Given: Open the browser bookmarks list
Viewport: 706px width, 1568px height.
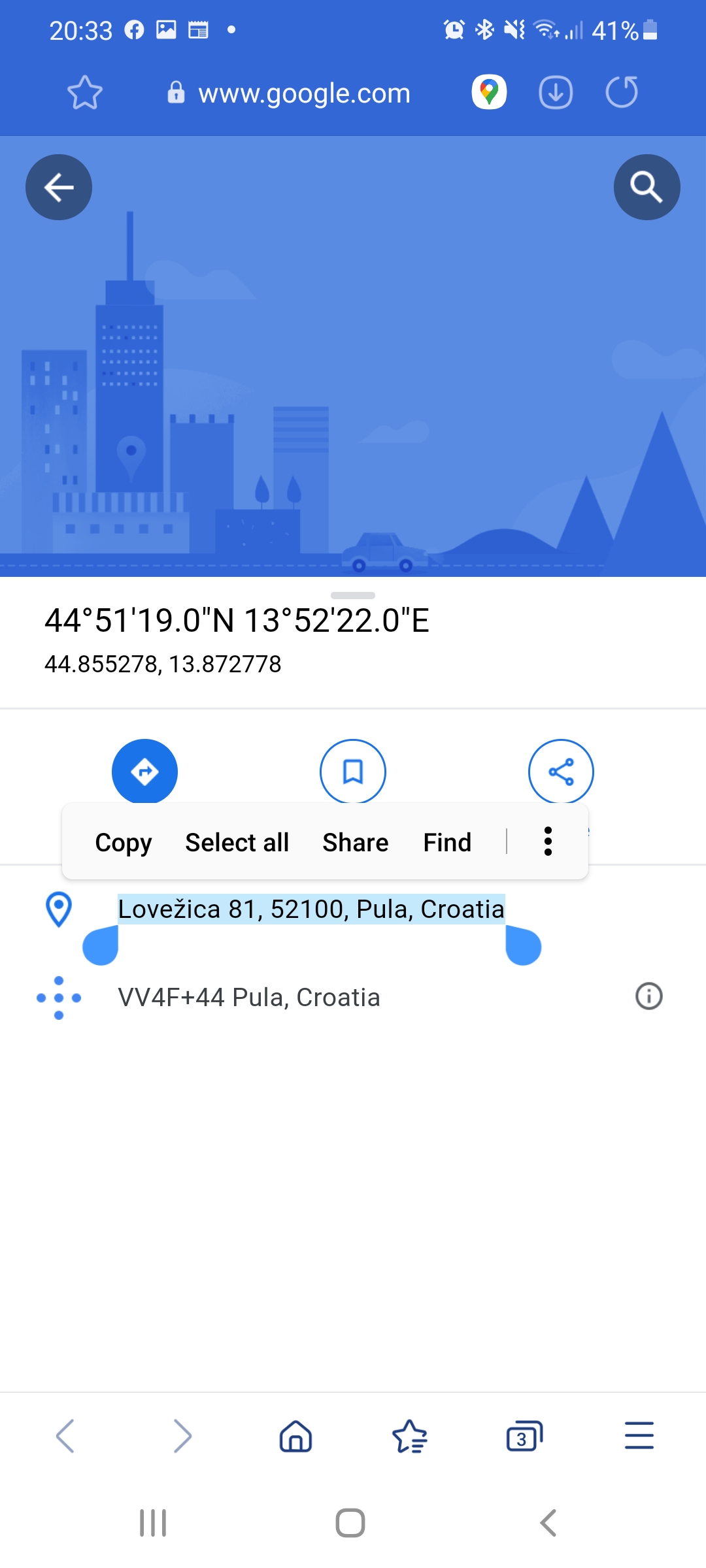Looking at the screenshot, I should coord(410,1436).
